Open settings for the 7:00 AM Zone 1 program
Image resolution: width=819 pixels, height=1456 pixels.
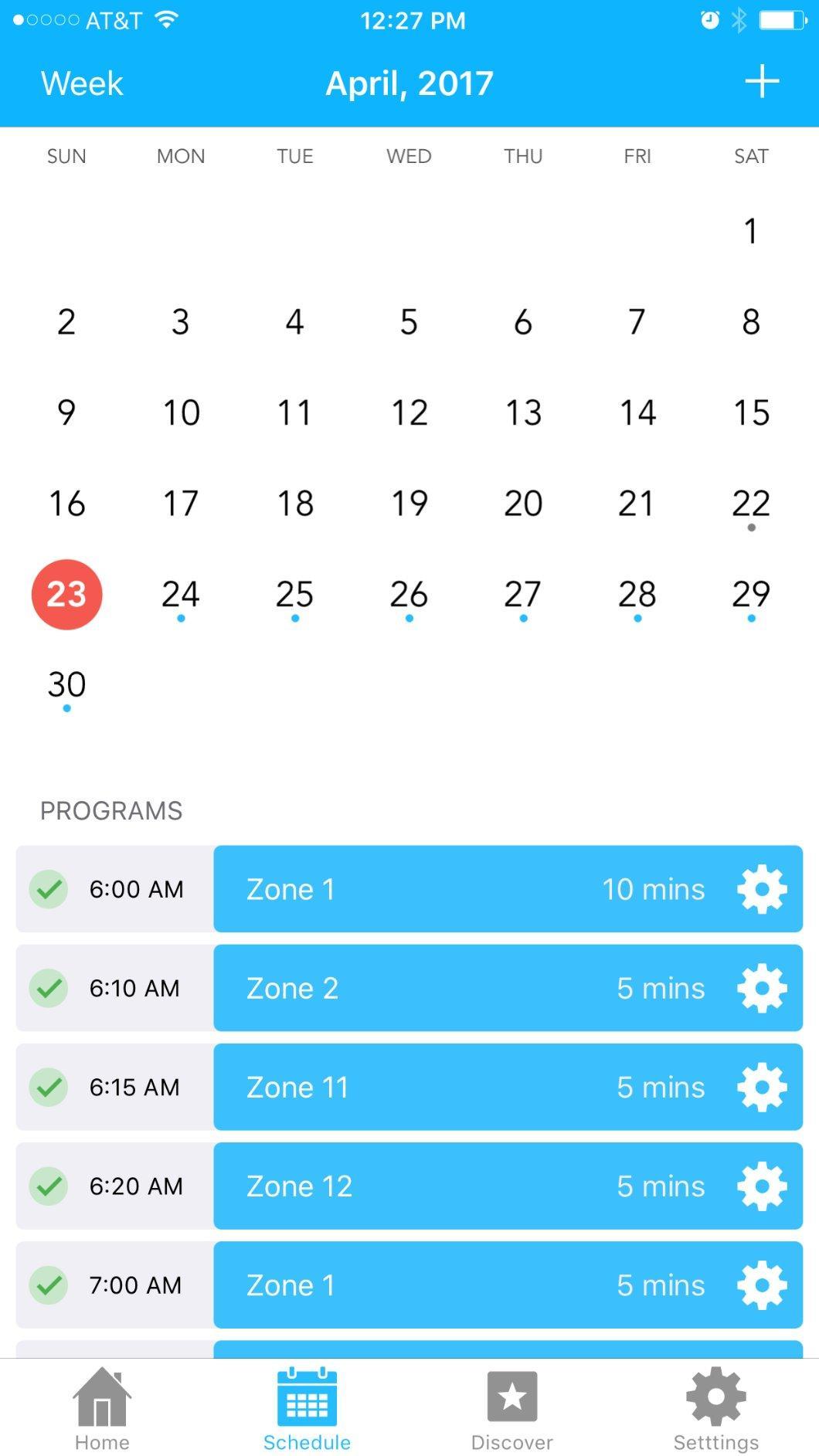[x=762, y=1285]
